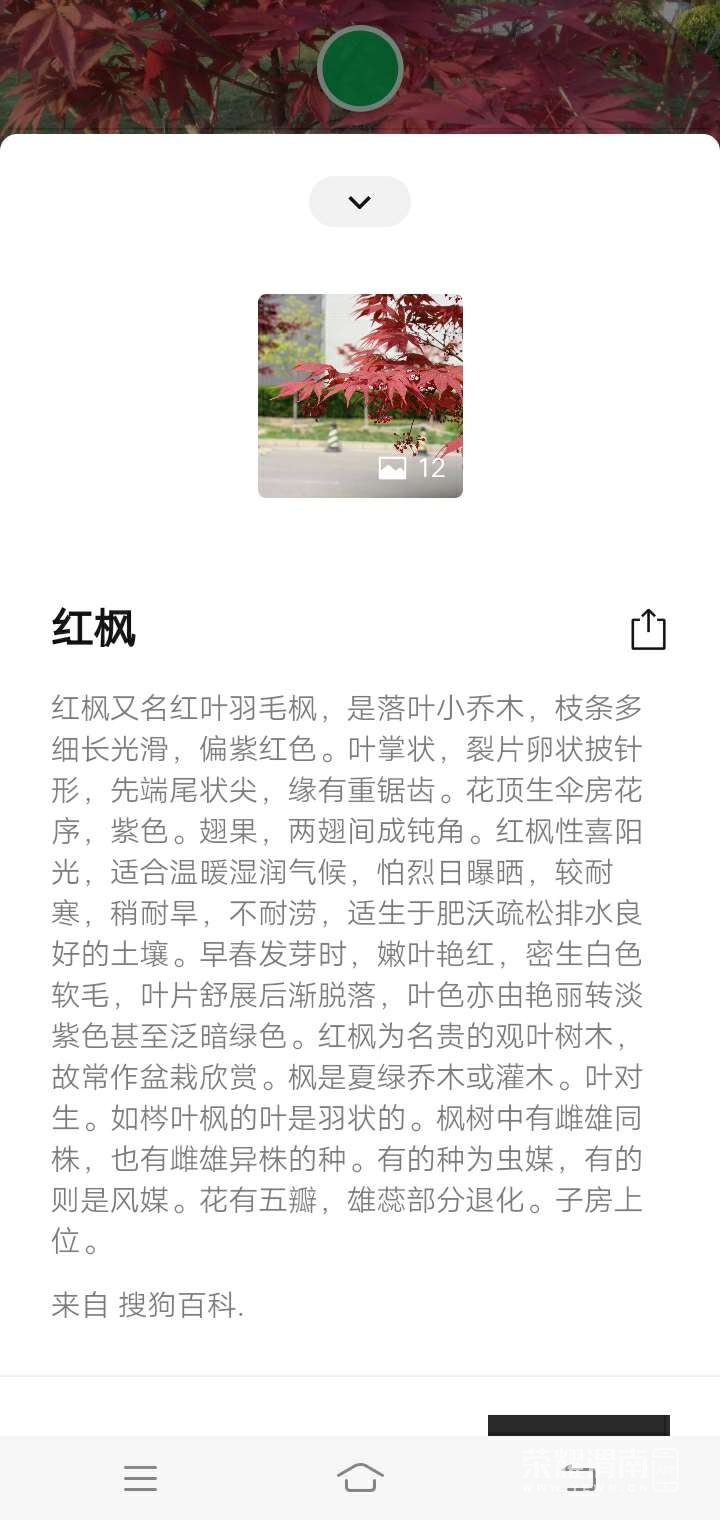Go back using the system back button
Viewport: 720px width, 1520px height.
tap(579, 1477)
